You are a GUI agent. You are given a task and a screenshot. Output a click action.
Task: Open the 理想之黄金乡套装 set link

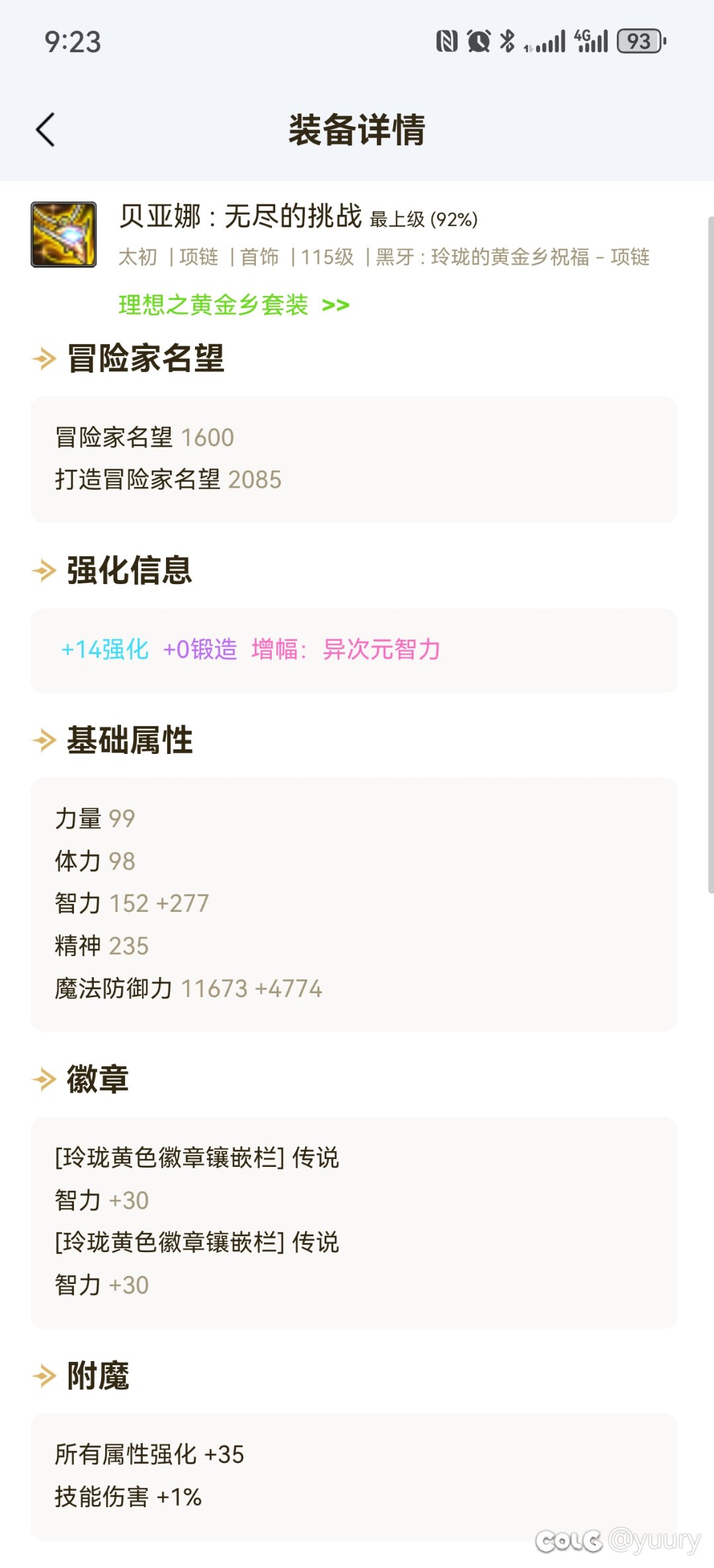[x=233, y=305]
